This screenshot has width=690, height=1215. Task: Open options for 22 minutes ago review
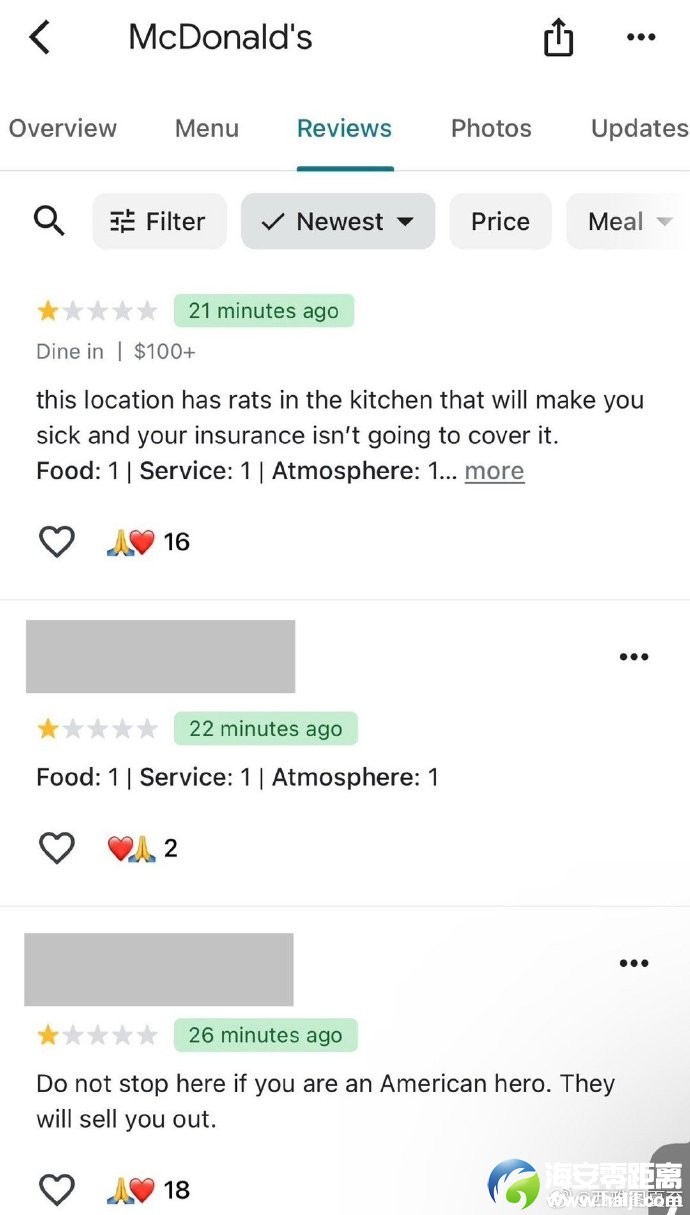coord(634,657)
